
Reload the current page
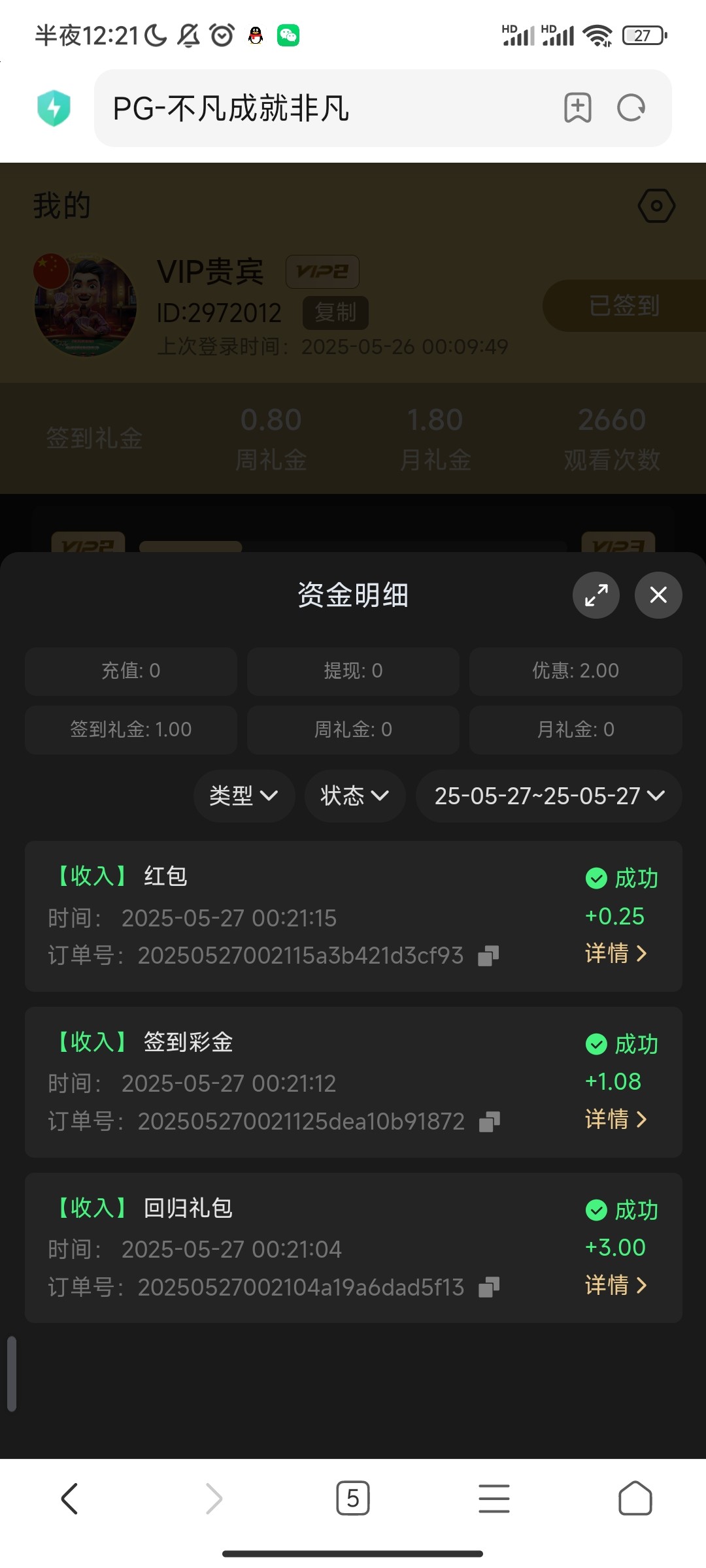[x=631, y=108]
